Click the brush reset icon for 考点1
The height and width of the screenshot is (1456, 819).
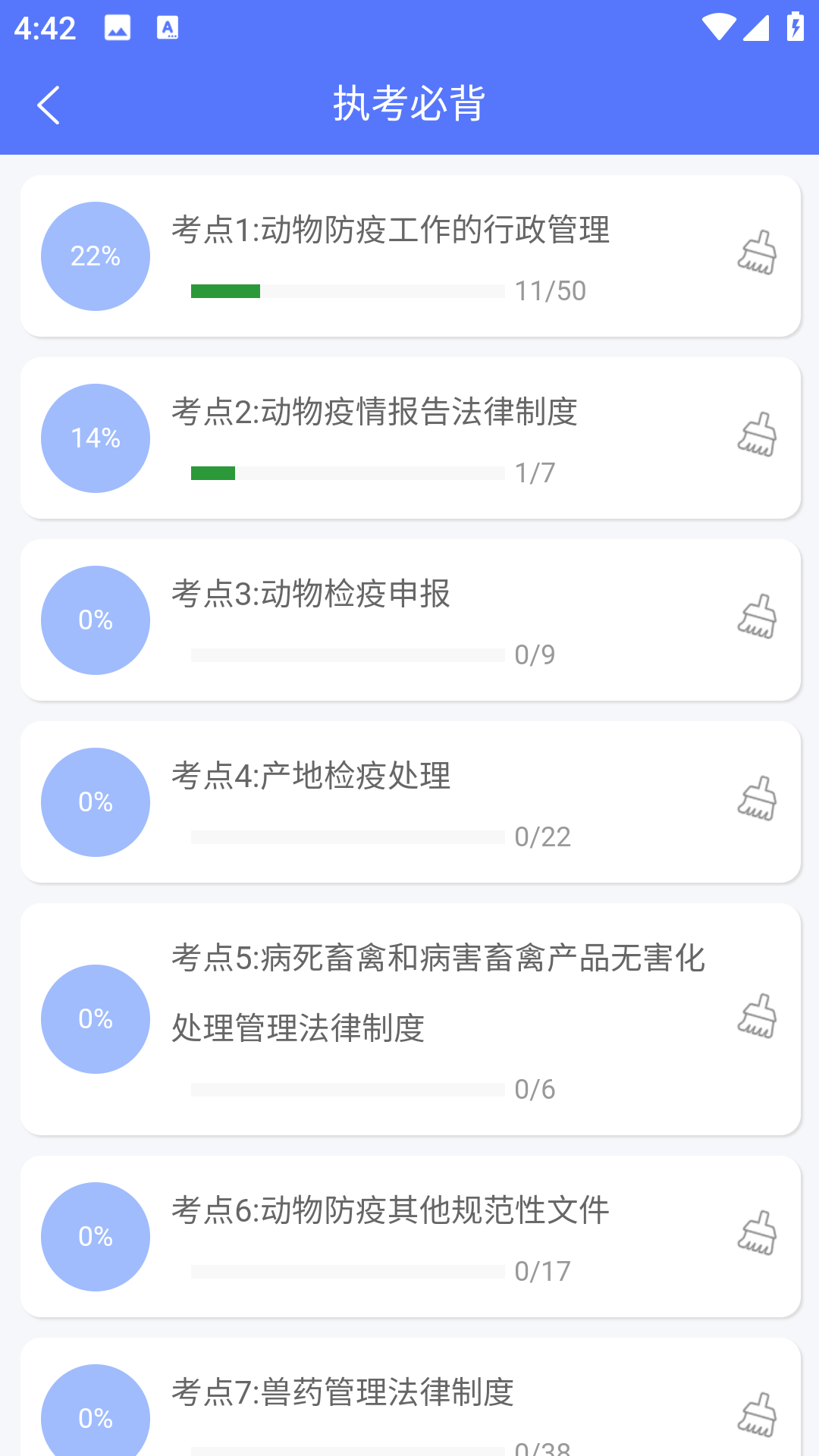click(x=758, y=253)
